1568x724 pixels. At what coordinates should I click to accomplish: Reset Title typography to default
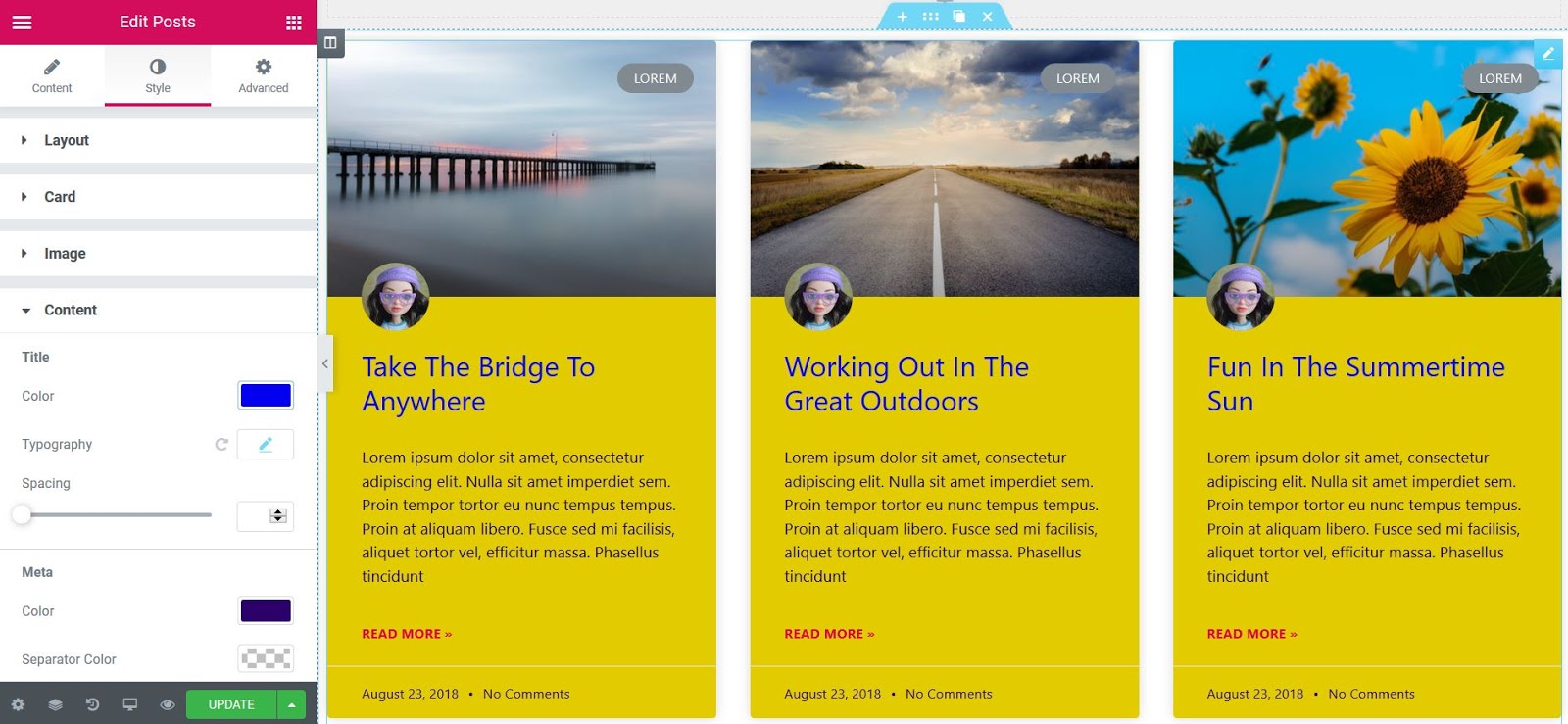tap(221, 444)
